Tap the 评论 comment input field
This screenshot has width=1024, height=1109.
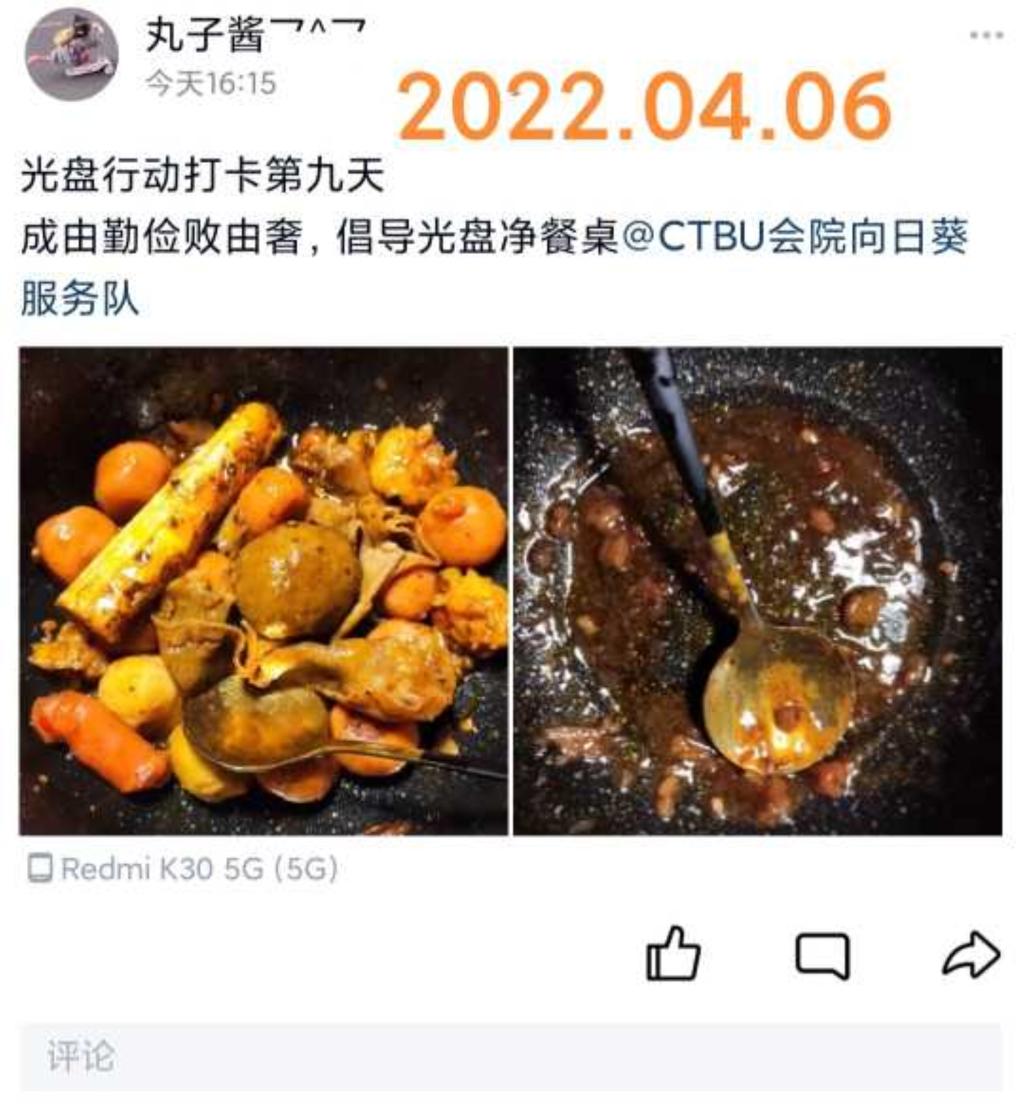(x=510, y=1057)
